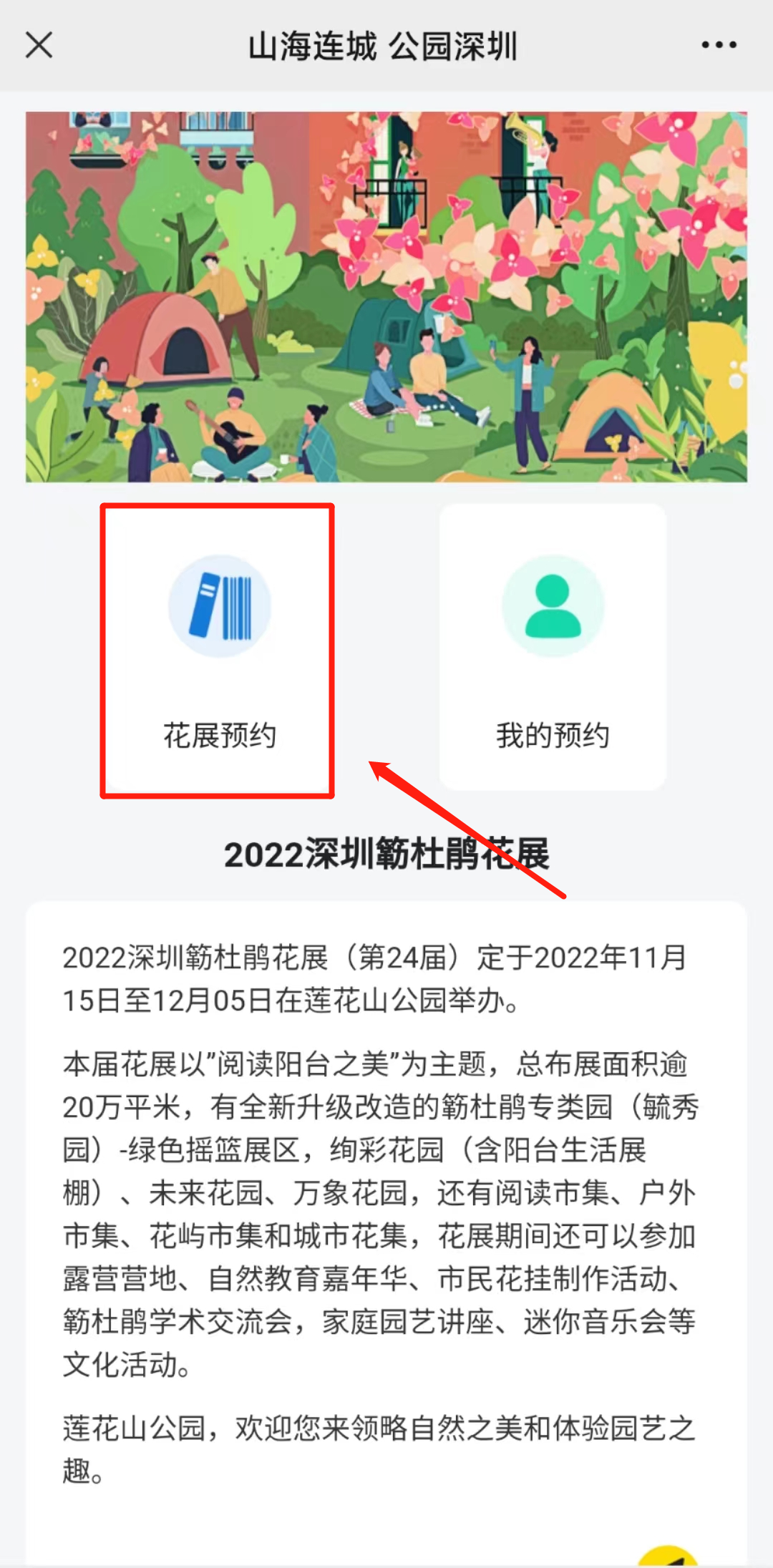Tap the yellow floating button at bottom
The height and width of the screenshot is (1568, 773).
coord(669,1557)
